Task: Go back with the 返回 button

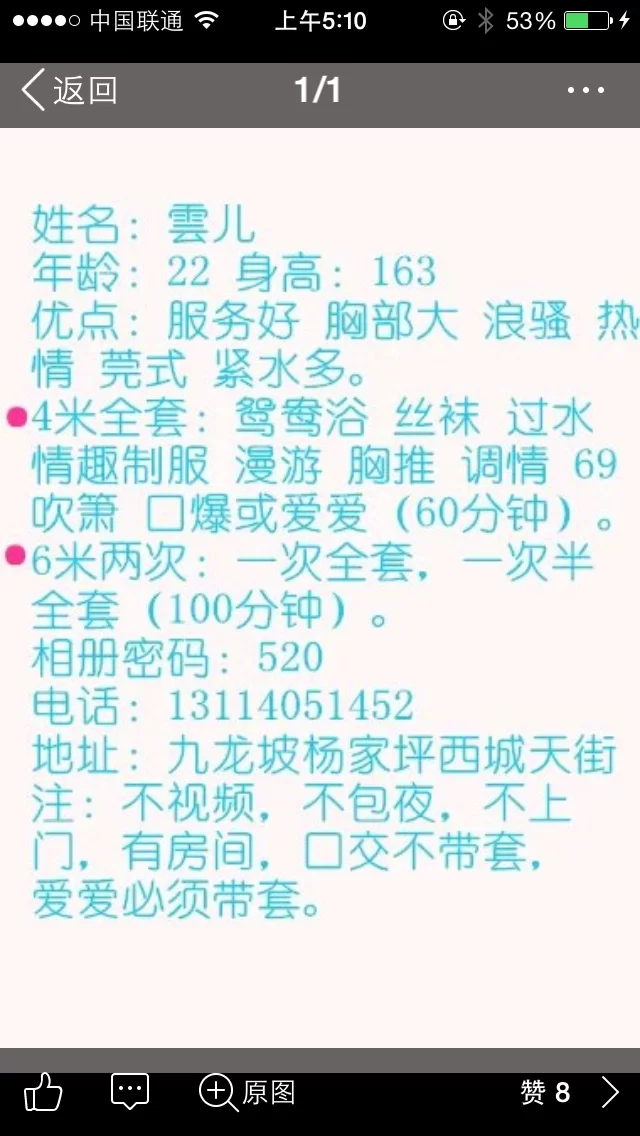Action: (x=69, y=91)
